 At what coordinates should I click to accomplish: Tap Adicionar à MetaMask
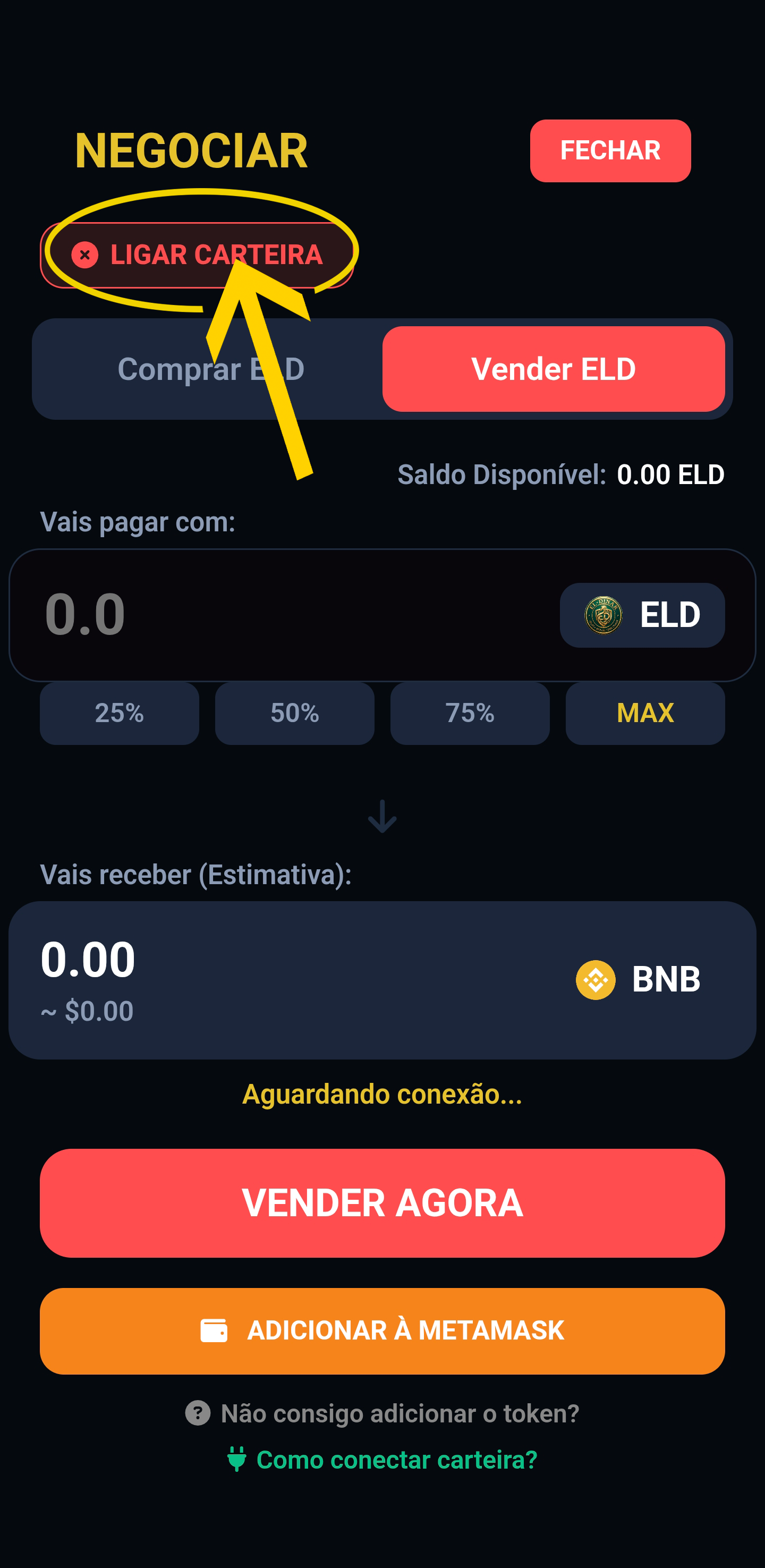click(x=382, y=1330)
